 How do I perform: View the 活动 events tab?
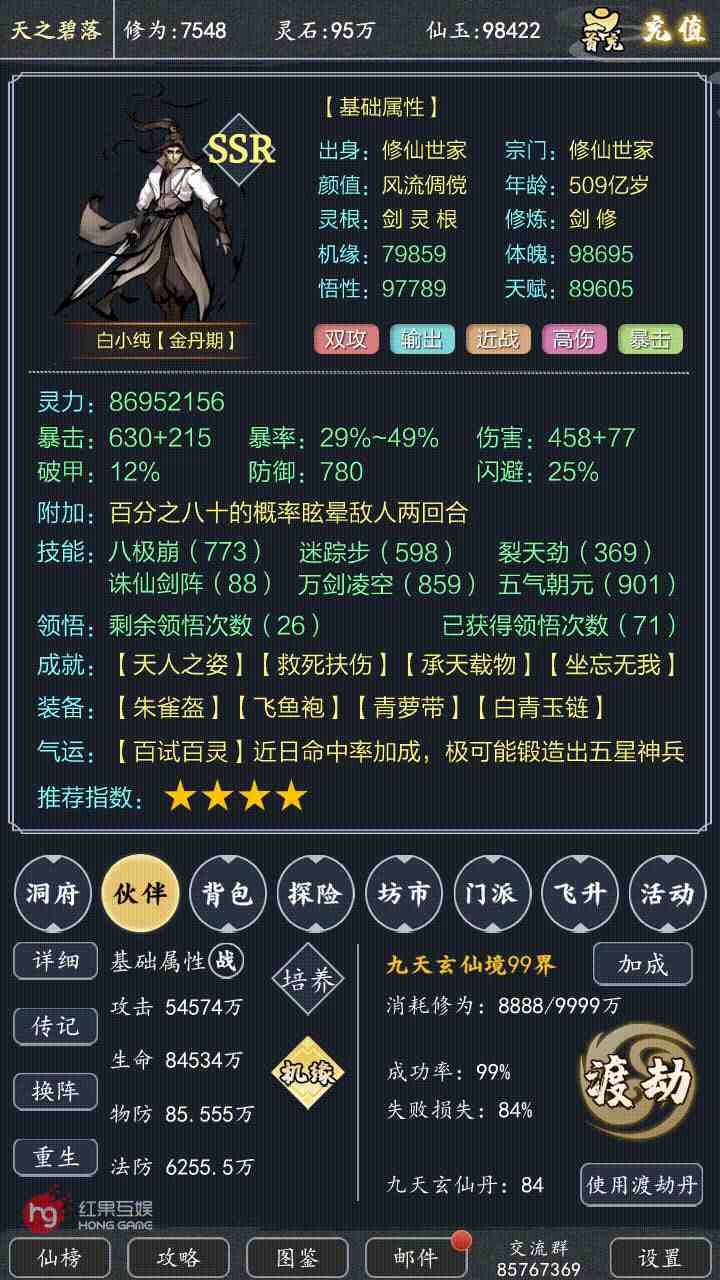point(667,893)
